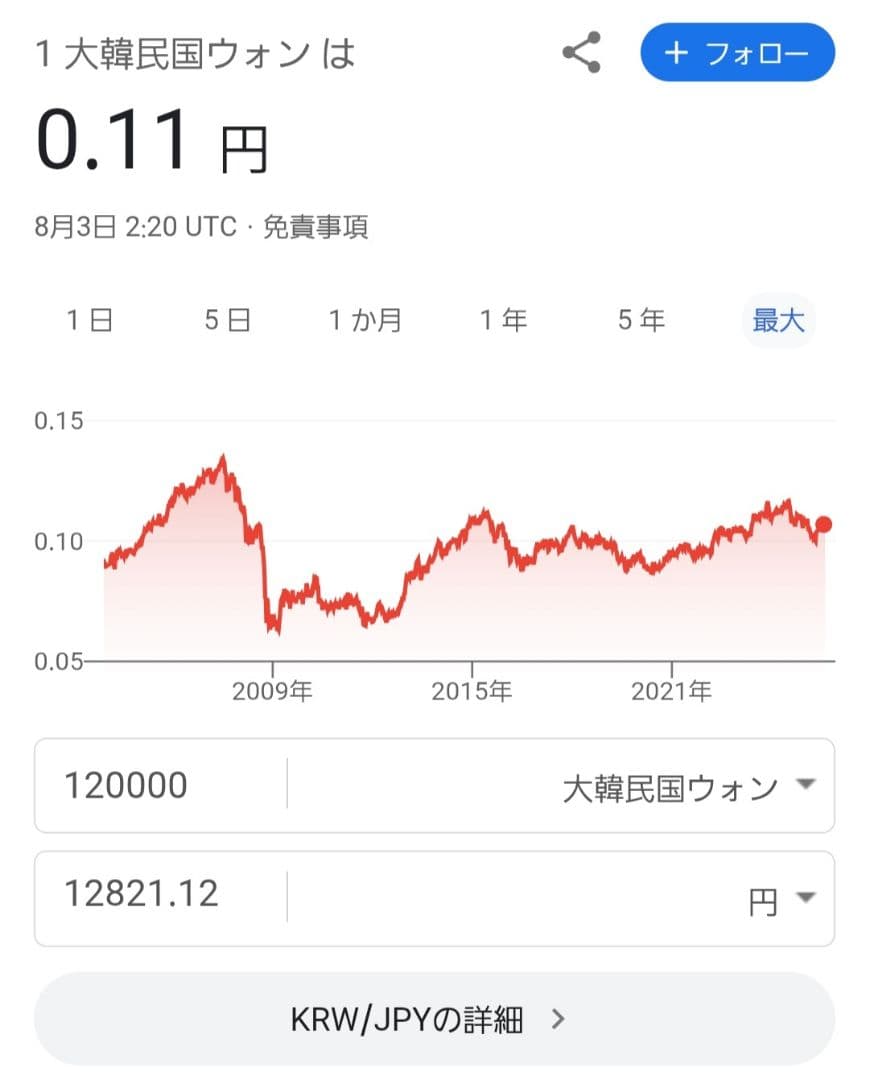Select the 5年 time range
The height and width of the screenshot is (1080, 869).
(641, 319)
